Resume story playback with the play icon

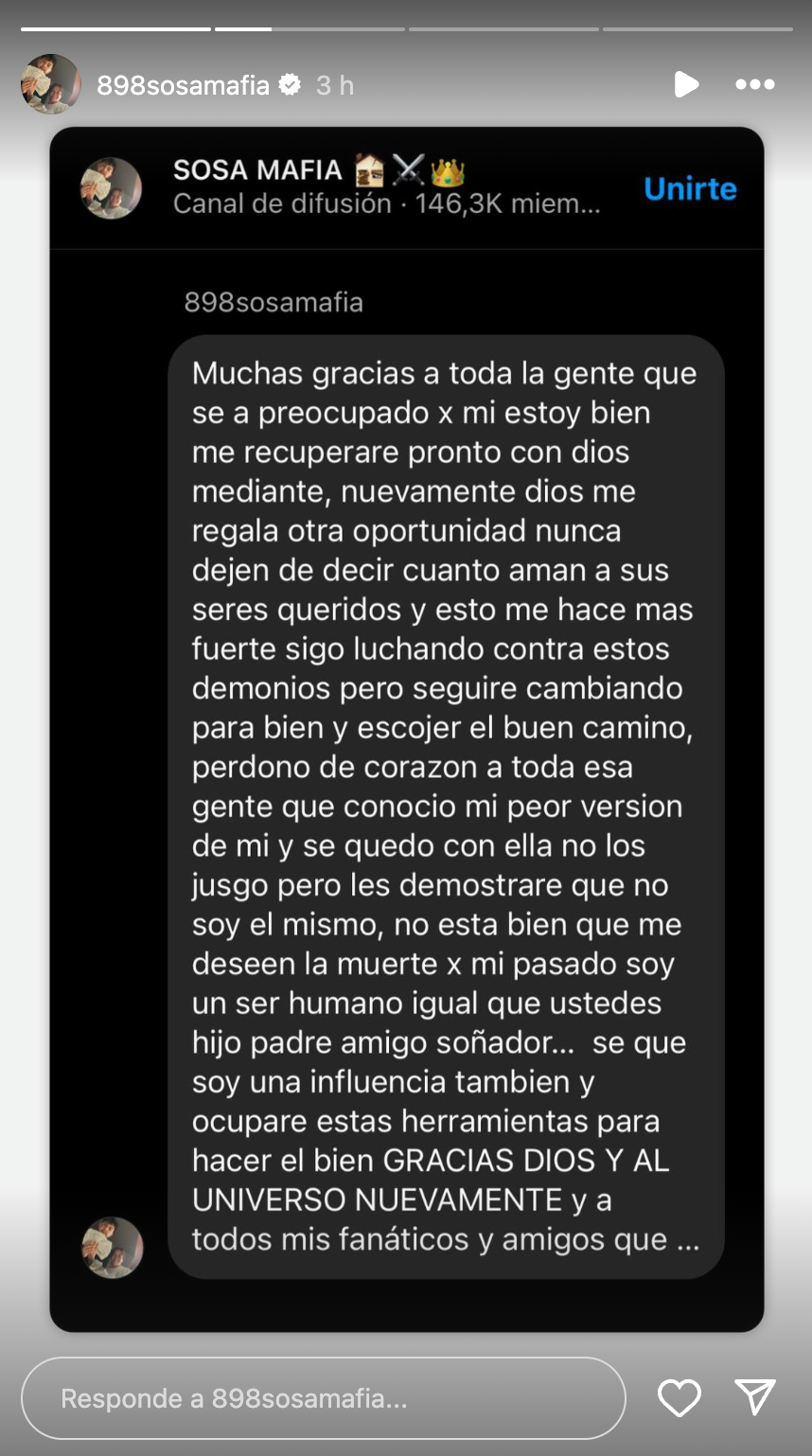[686, 84]
